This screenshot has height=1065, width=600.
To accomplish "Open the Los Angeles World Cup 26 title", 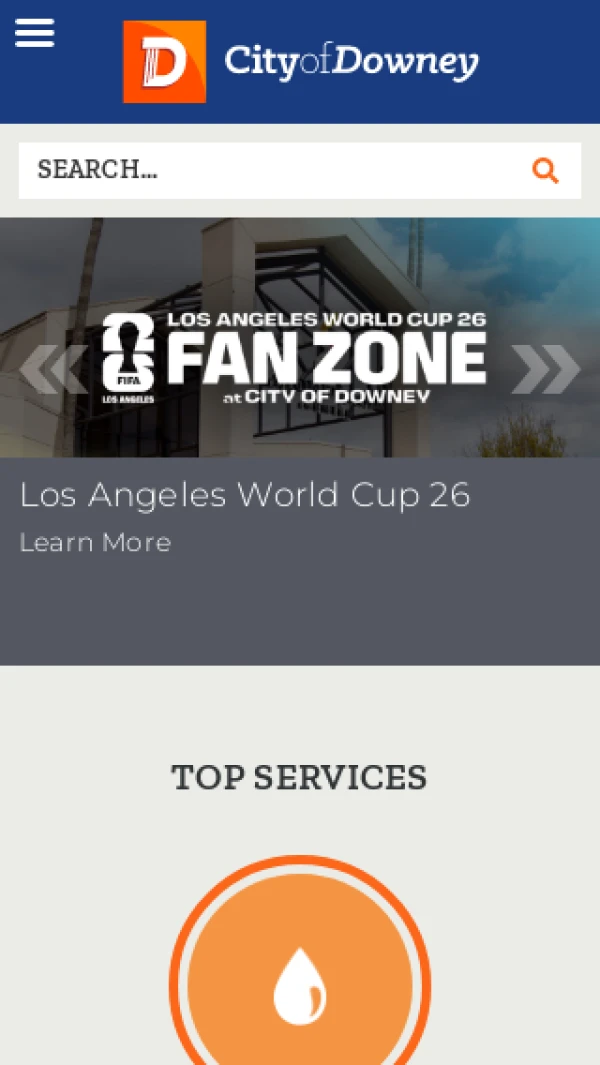I will point(245,495).
